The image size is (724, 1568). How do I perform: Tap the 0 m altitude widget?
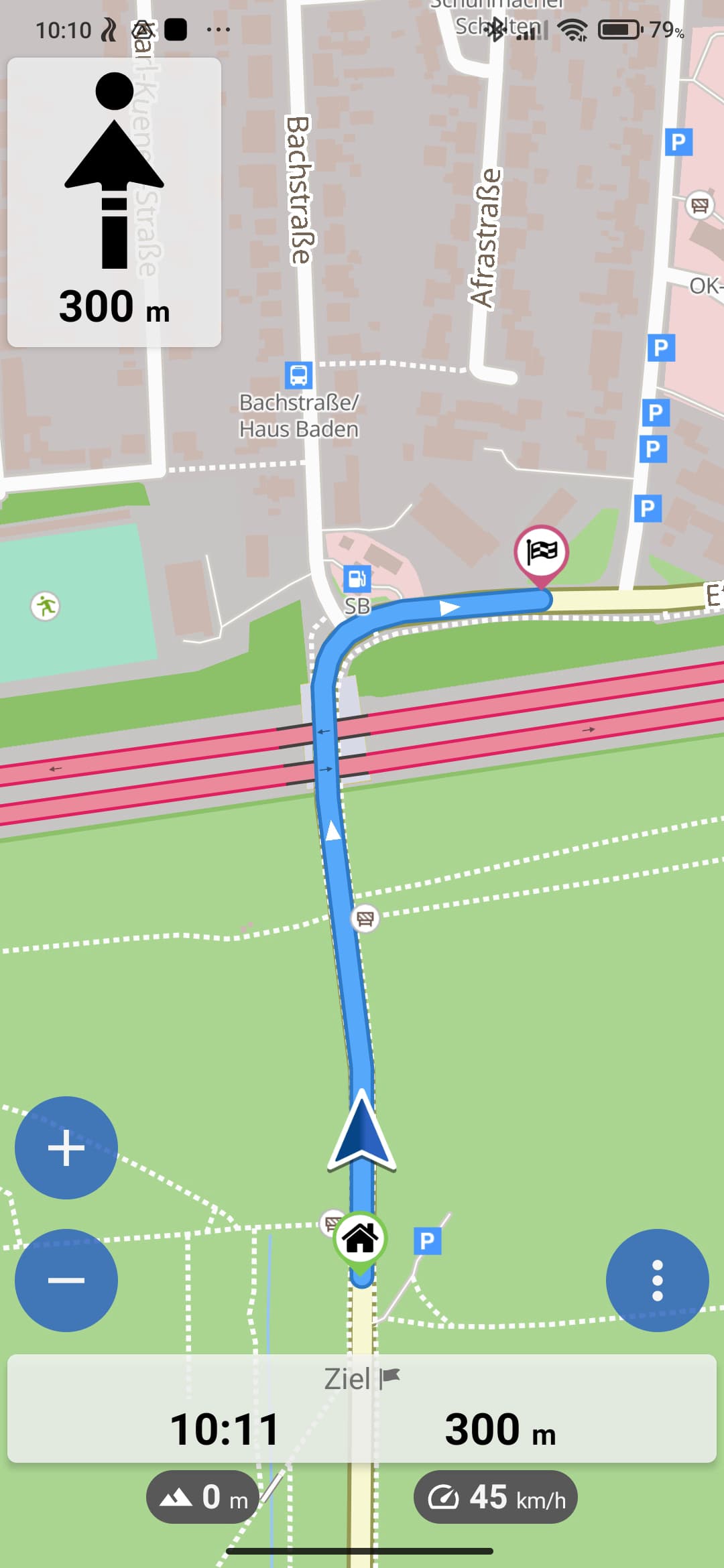203,1497
